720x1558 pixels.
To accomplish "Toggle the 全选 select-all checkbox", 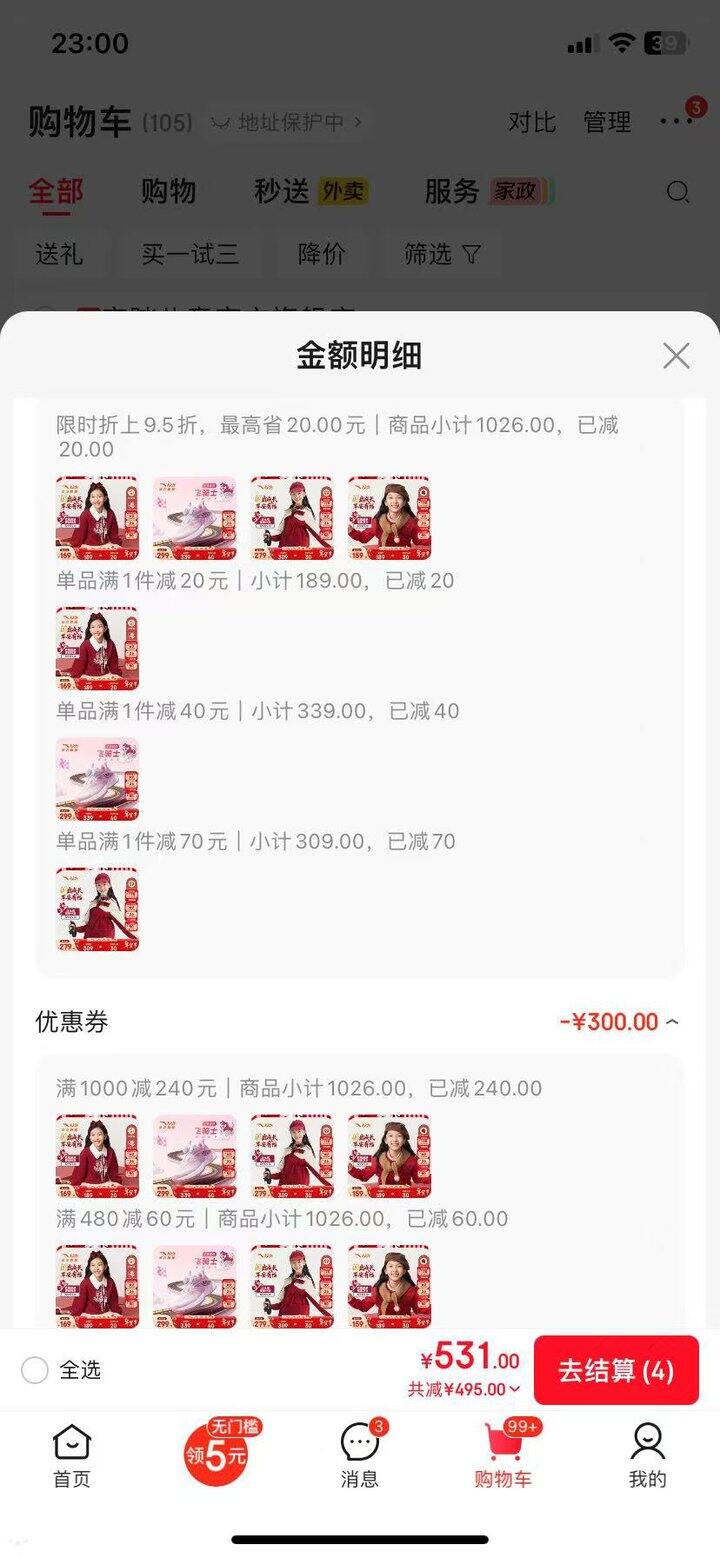I will (x=35, y=1370).
